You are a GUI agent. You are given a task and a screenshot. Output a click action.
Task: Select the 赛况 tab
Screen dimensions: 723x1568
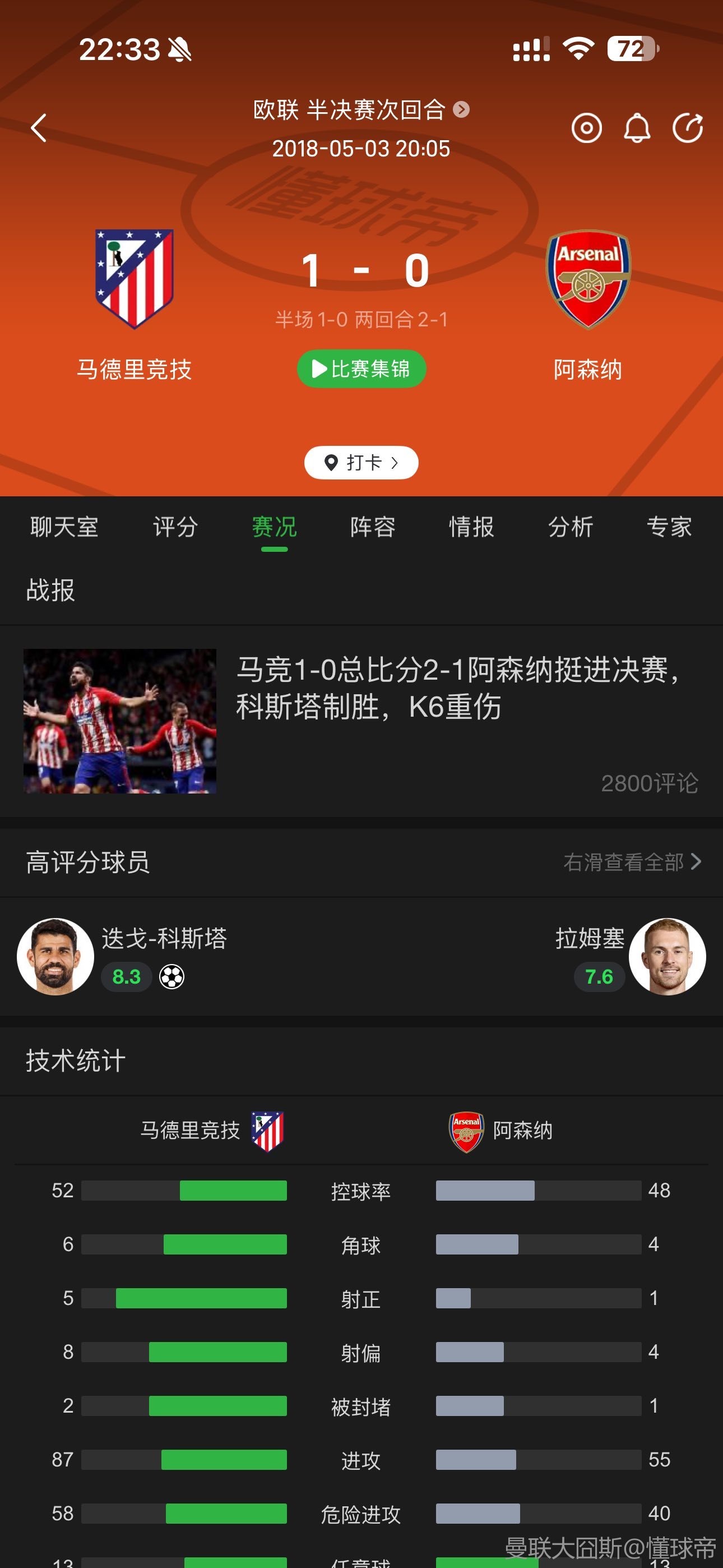coord(275,527)
